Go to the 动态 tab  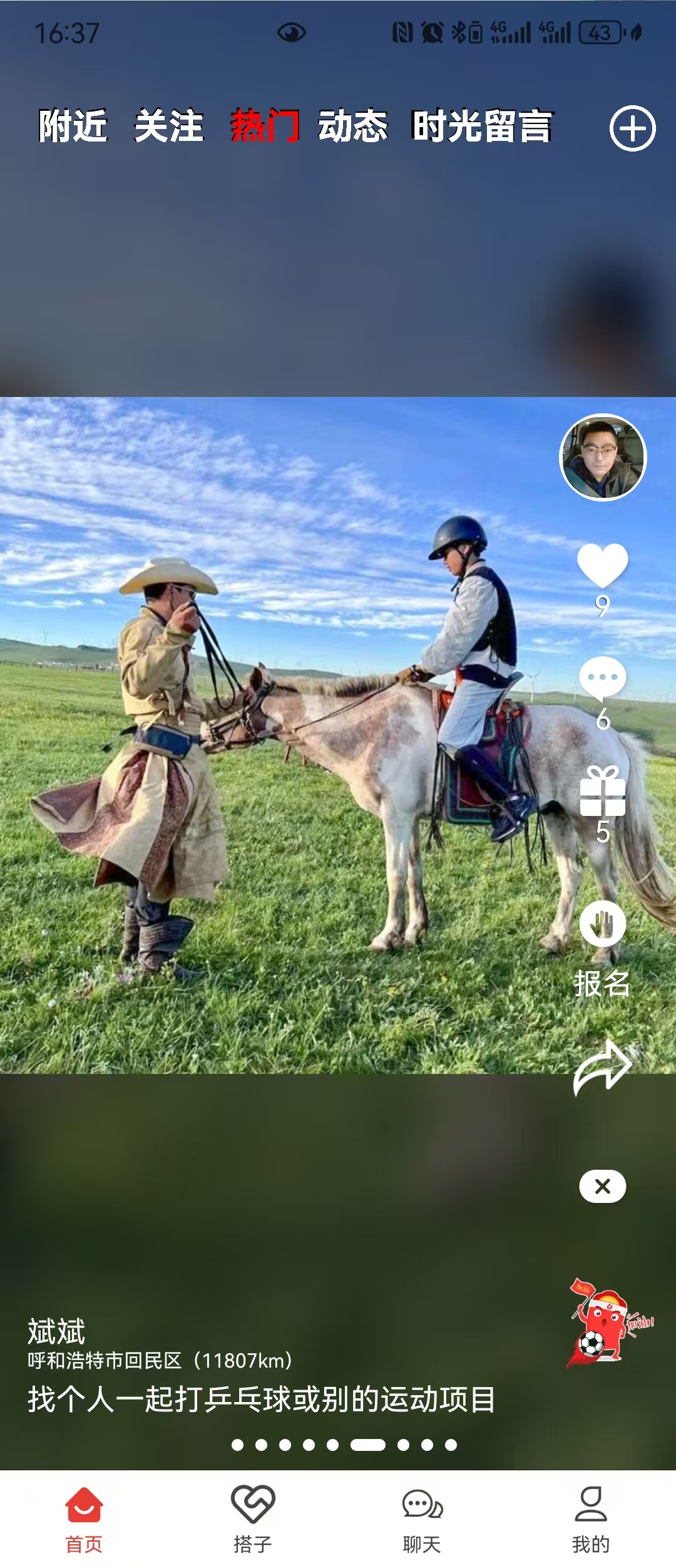pos(353,126)
